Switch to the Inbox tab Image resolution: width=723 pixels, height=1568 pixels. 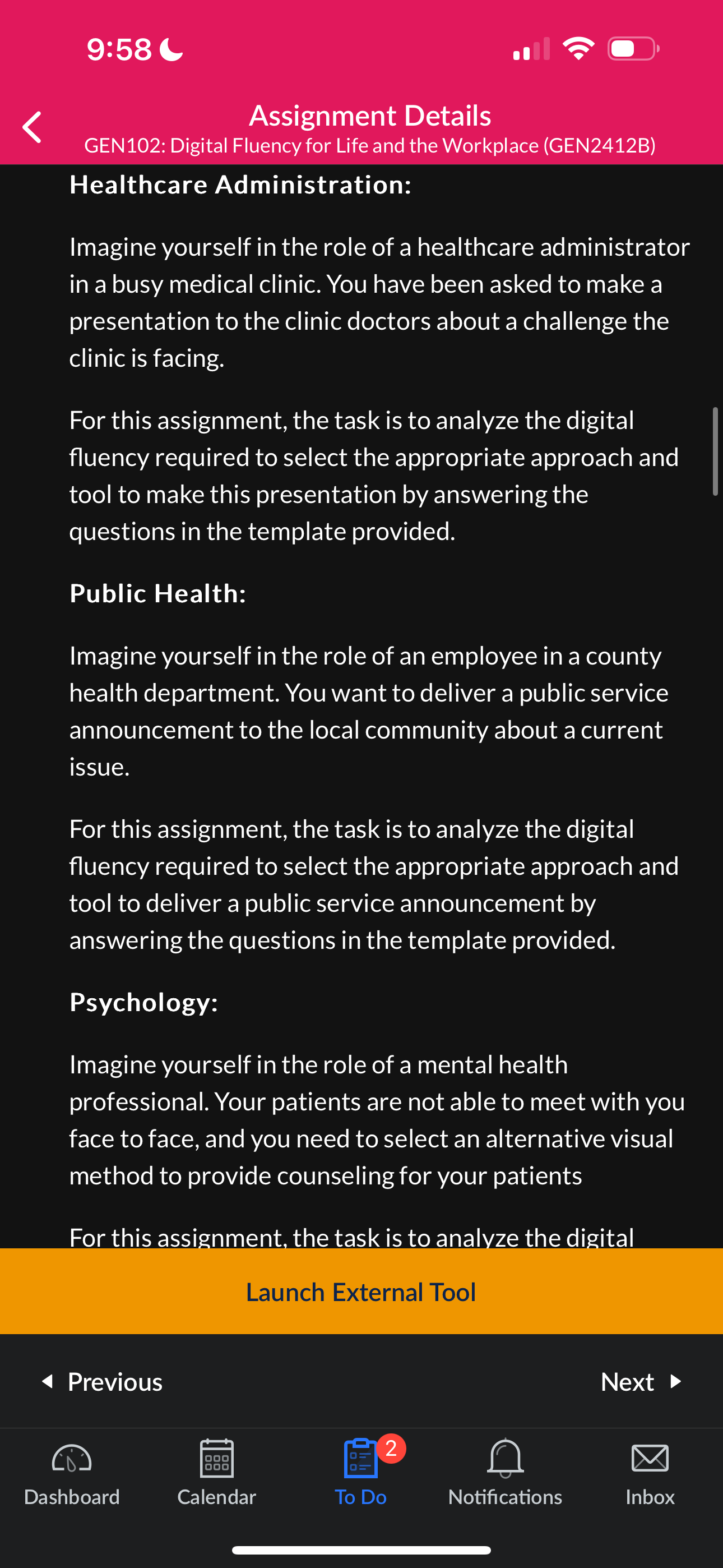coord(650,1473)
